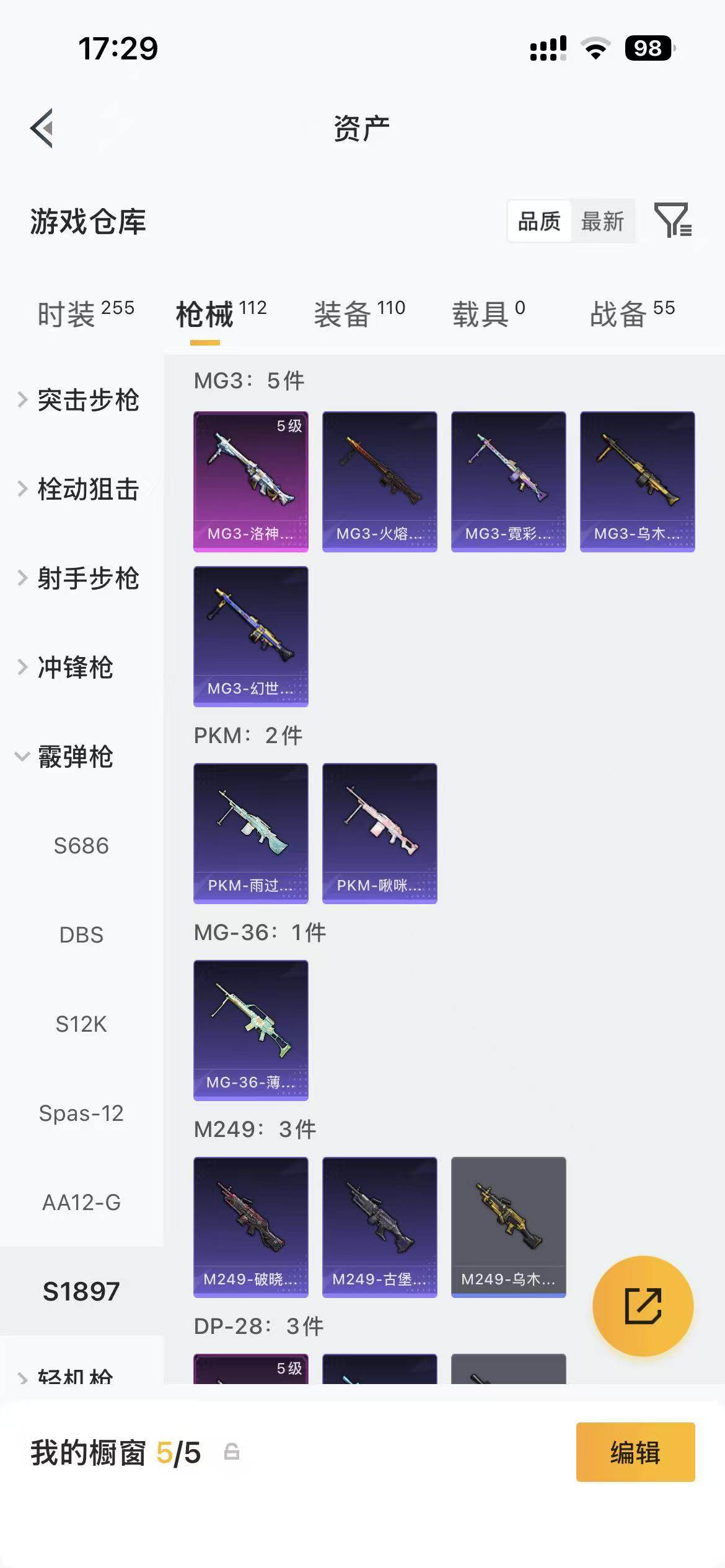
Task: Sort items by 最新
Action: 602,221
